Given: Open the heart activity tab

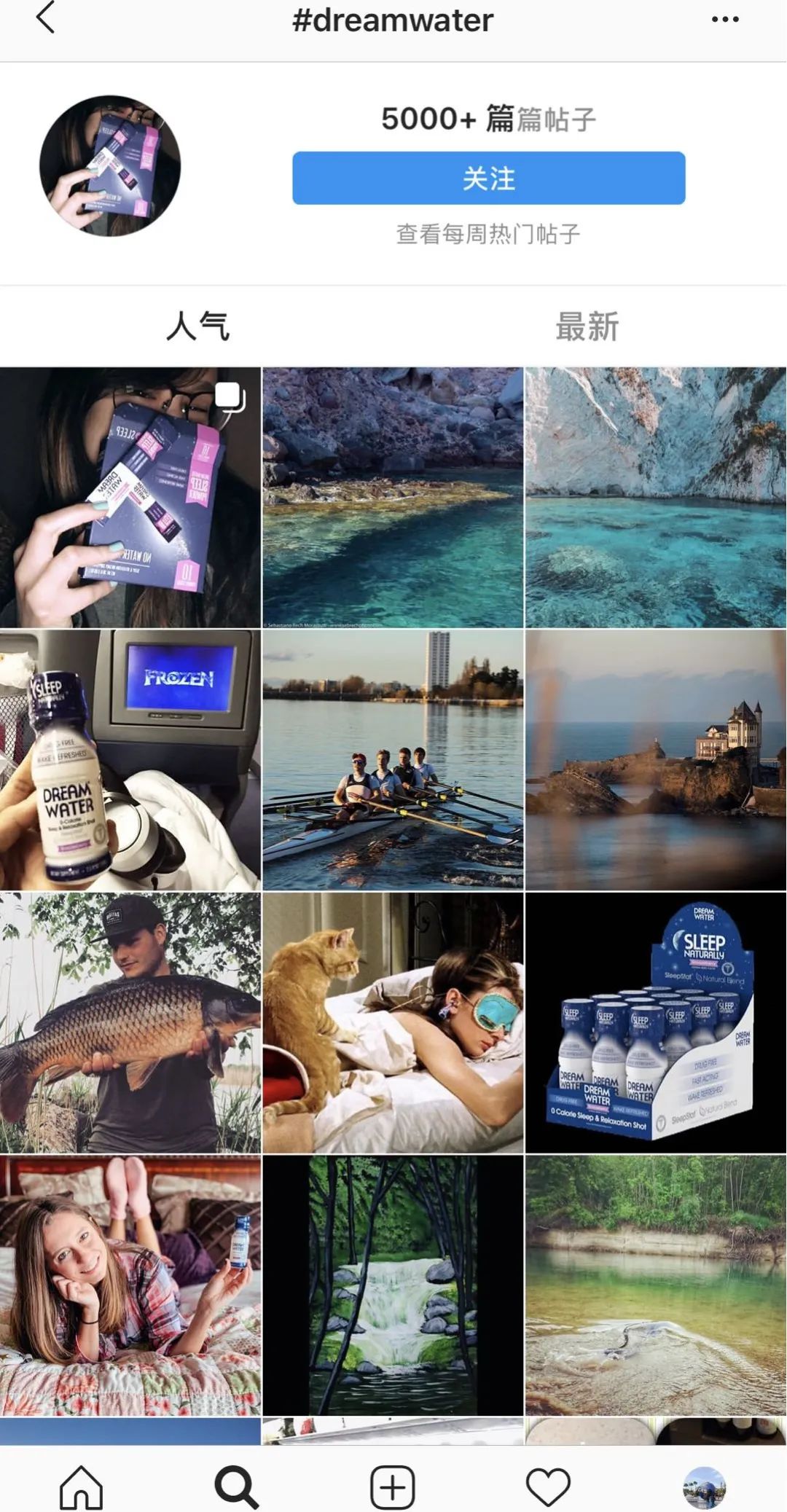Looking at the screenshot, I should tap(548, 1486).
